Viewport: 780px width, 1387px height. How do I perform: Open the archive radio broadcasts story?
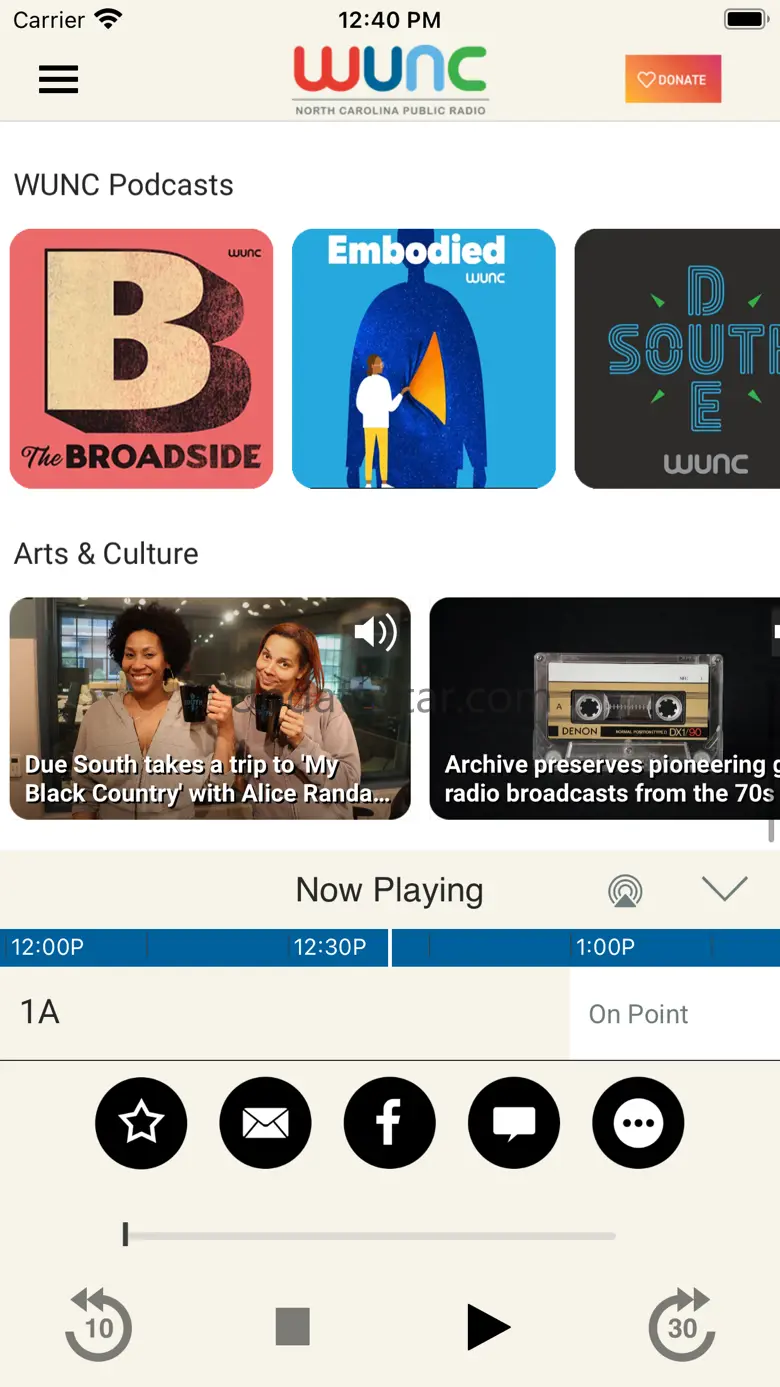coord(604,709)
